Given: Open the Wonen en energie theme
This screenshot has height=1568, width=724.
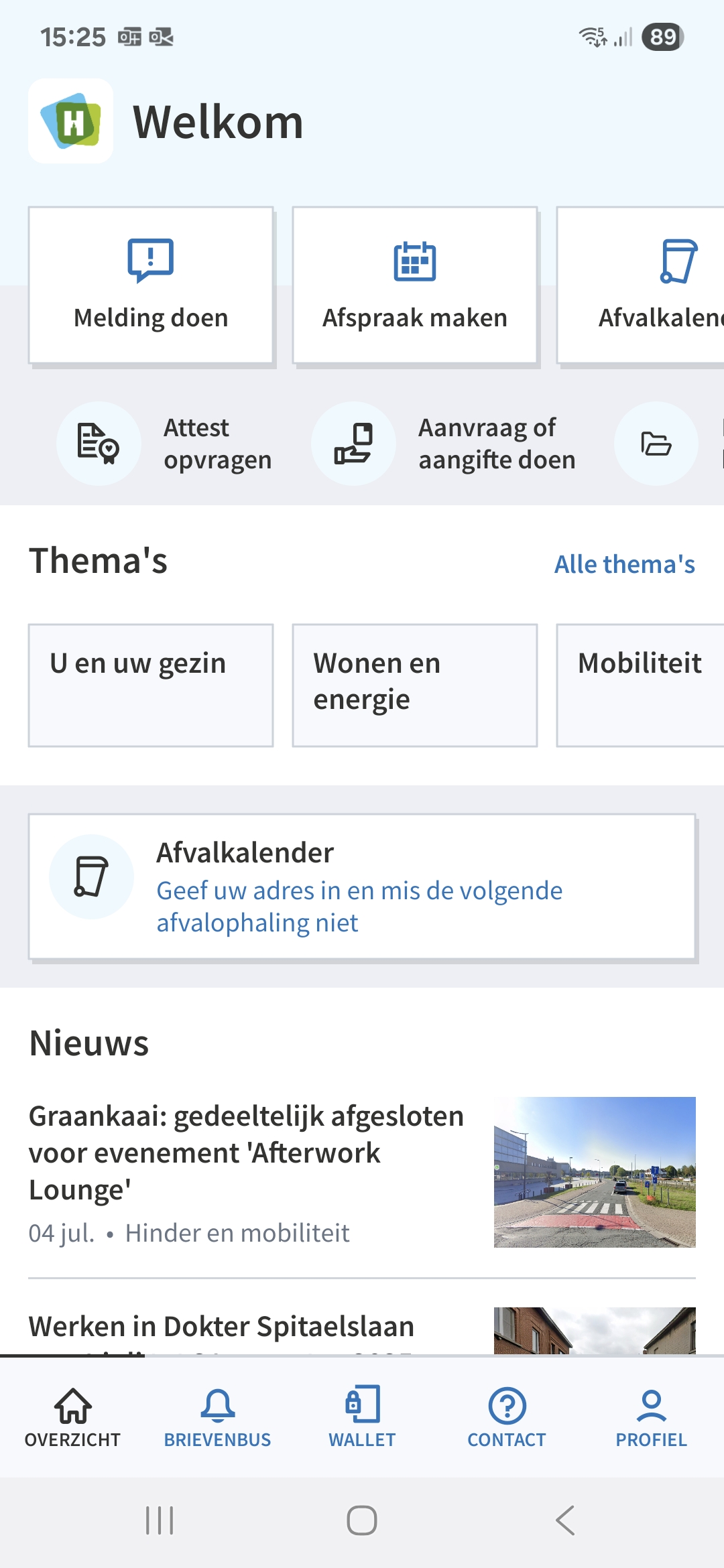Looking at the screenshot, I should click(x=415, y=685).
